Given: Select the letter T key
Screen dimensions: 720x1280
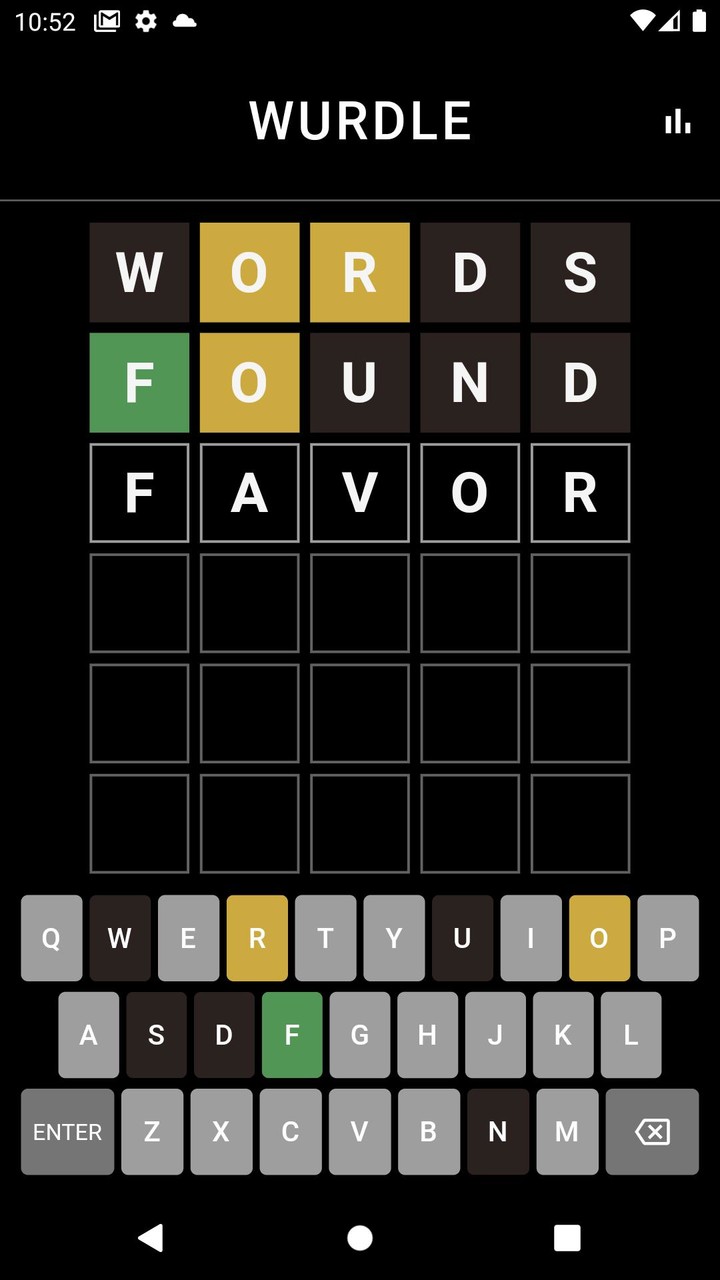Looking at the screenshot, I should pos(325,938).
